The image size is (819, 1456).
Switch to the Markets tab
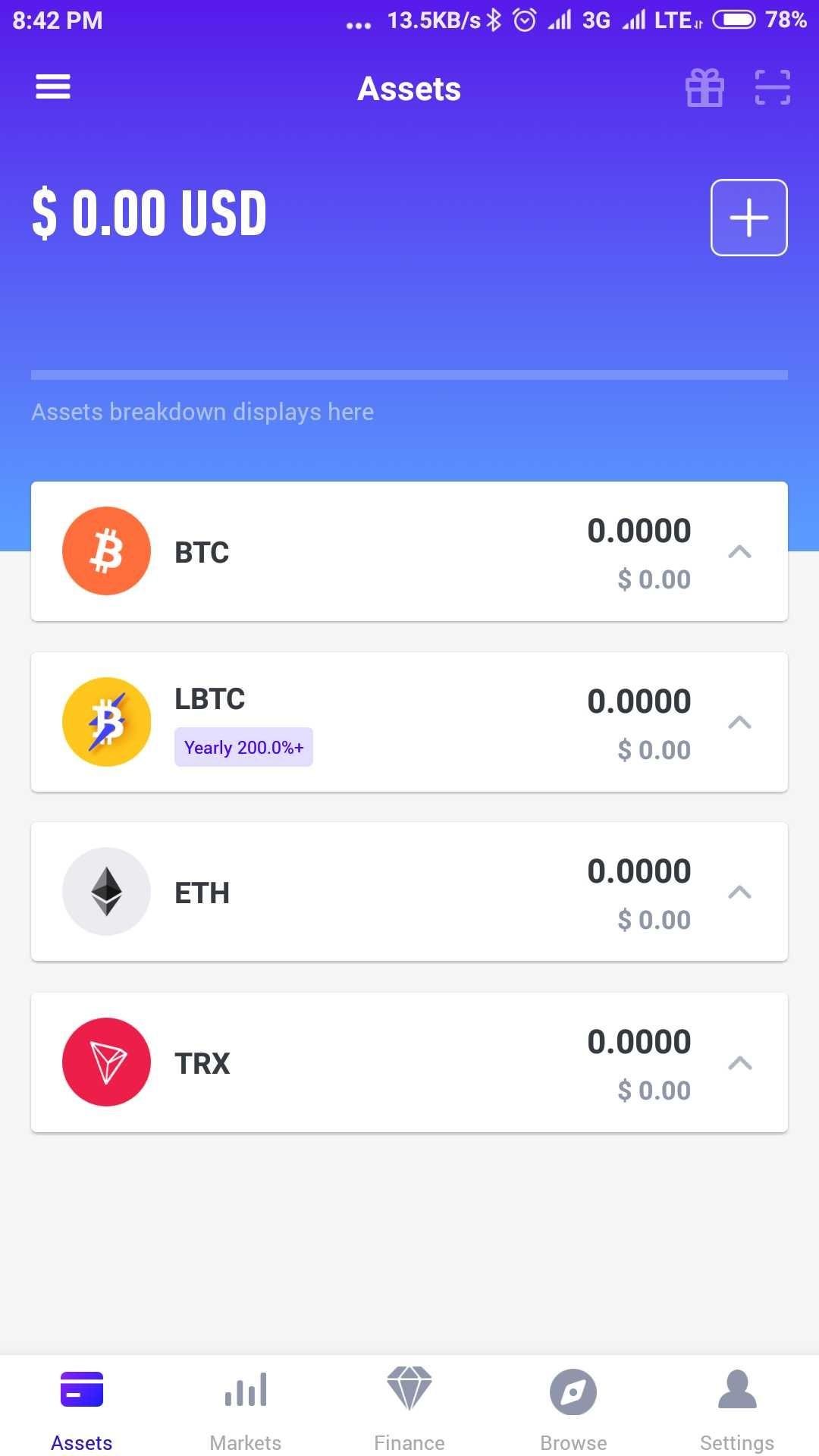pyautogui.click(x=246, y=1407)
